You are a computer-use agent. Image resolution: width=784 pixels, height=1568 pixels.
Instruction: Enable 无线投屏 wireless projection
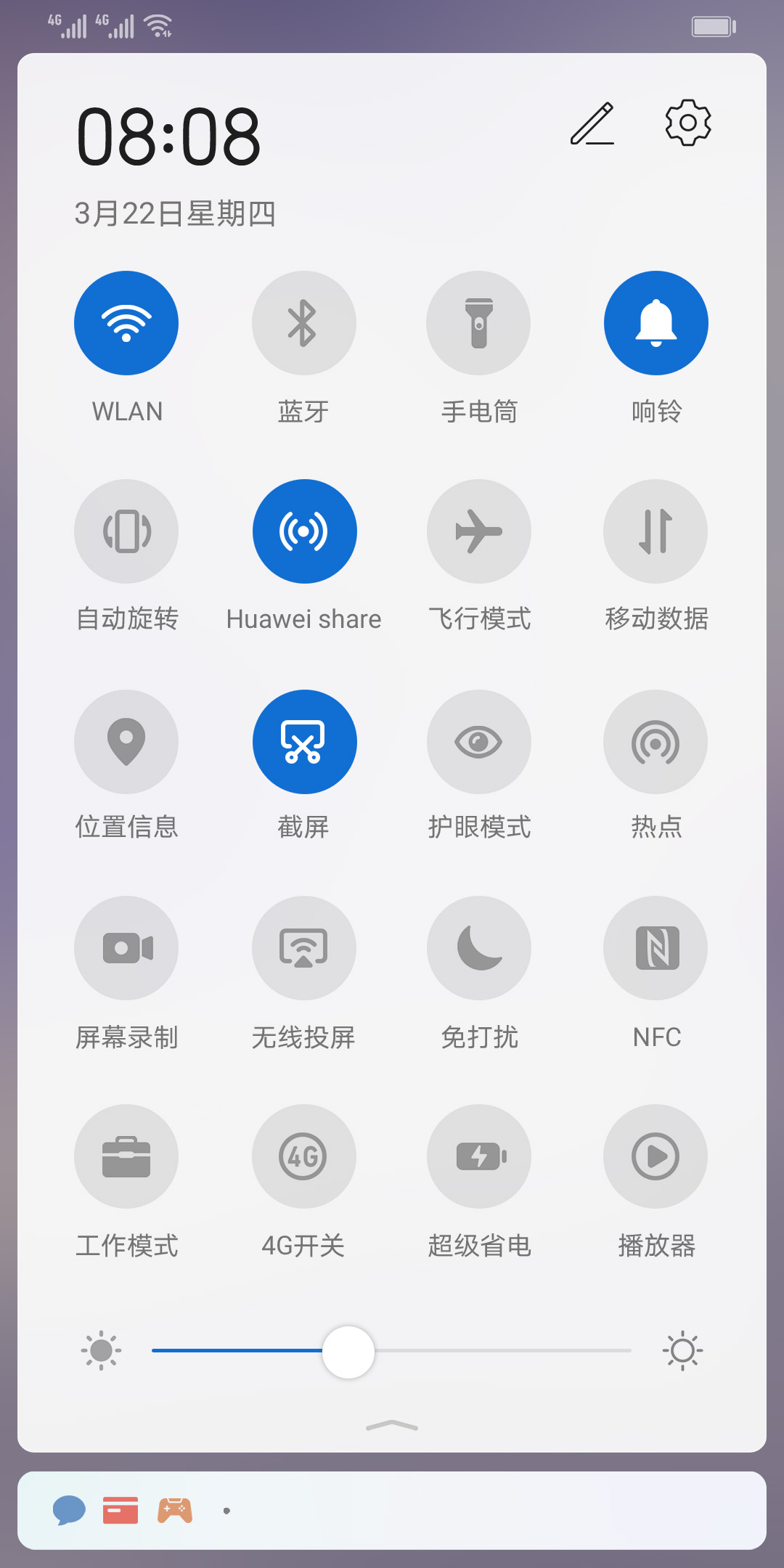[304, 948]
